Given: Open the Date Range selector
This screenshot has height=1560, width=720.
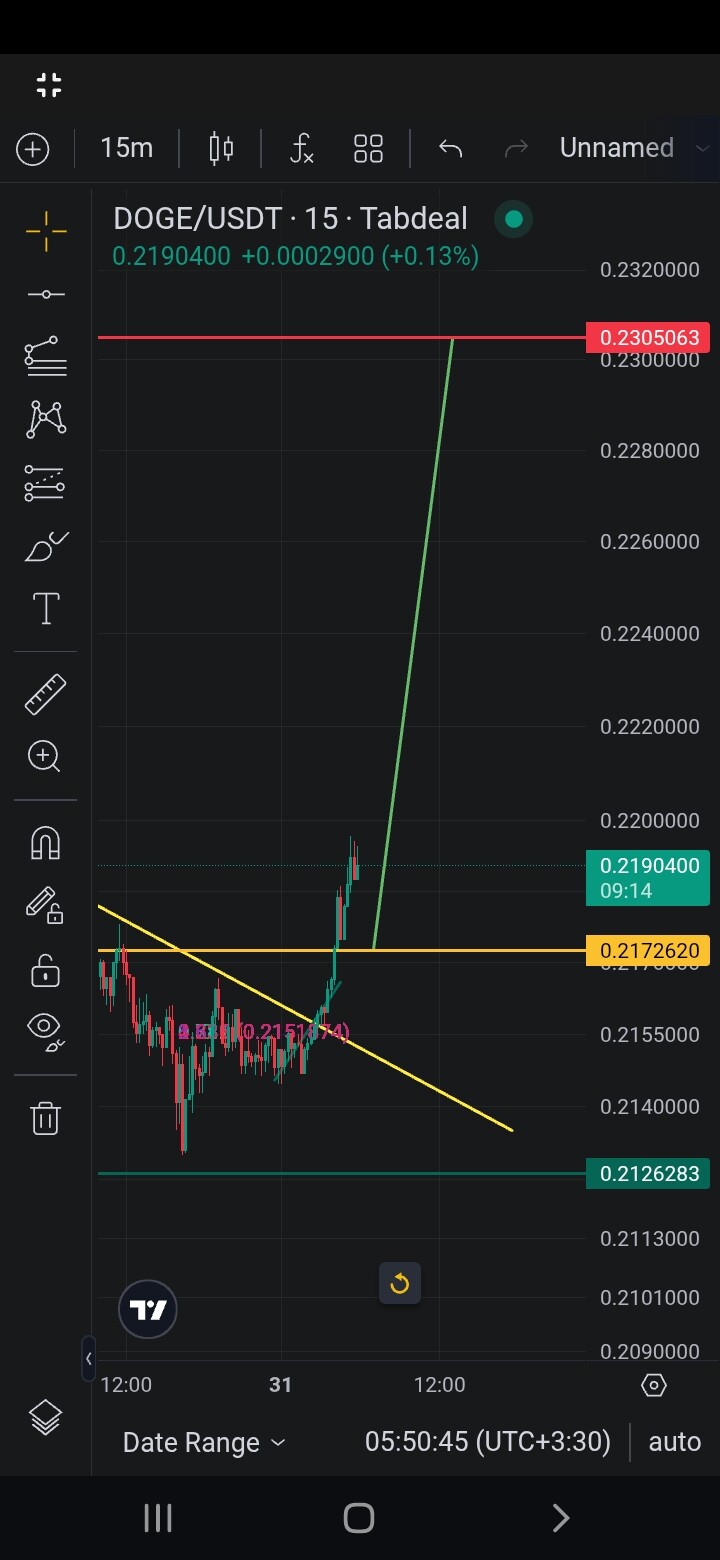Looking at the screenshot, I should coord(204,1442).
